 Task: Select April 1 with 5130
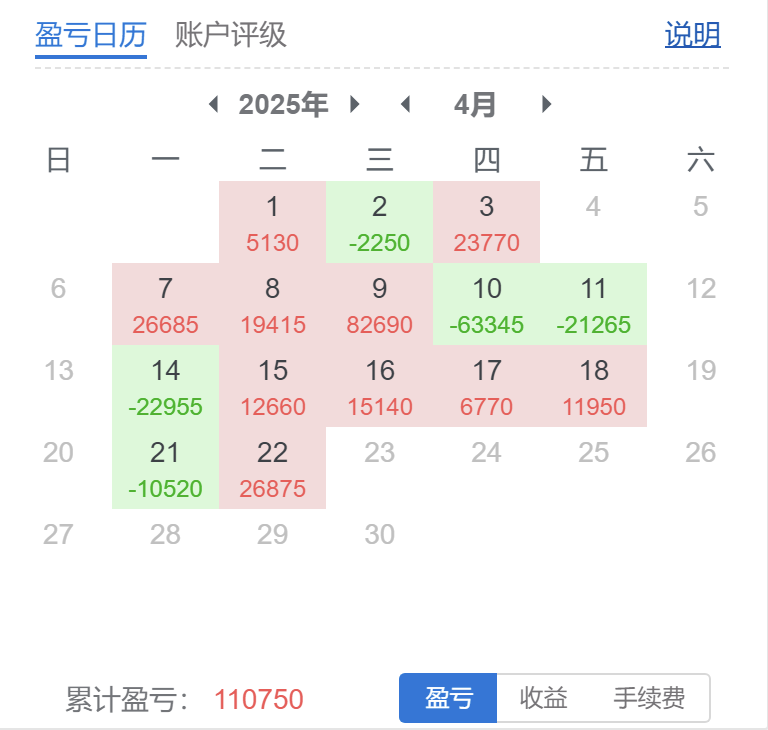pos(272,223)
